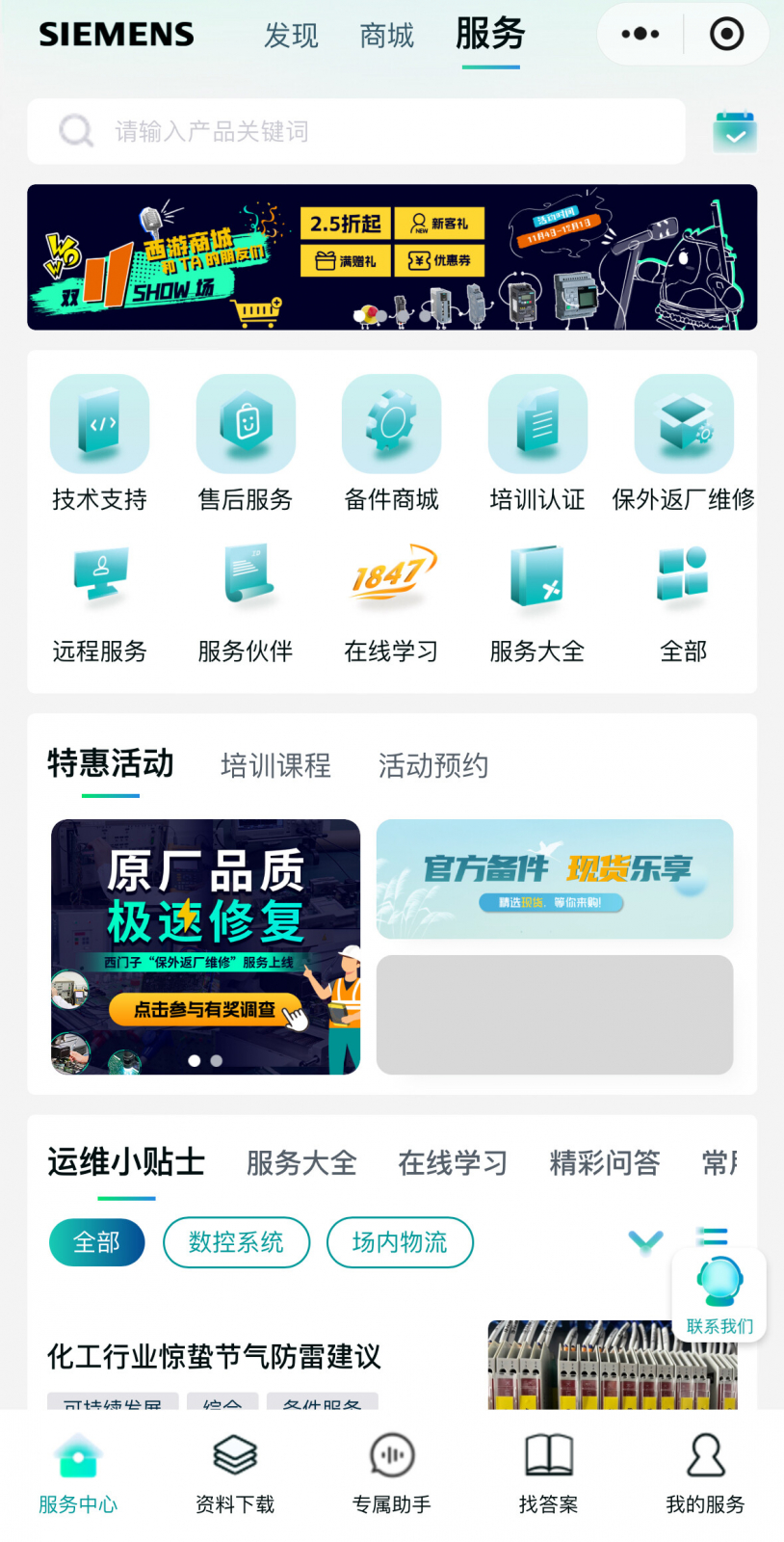Viewport: 784px width, 1542px height.
Task: Open 我的服务 bottom tab
Action: point(705,1475)
